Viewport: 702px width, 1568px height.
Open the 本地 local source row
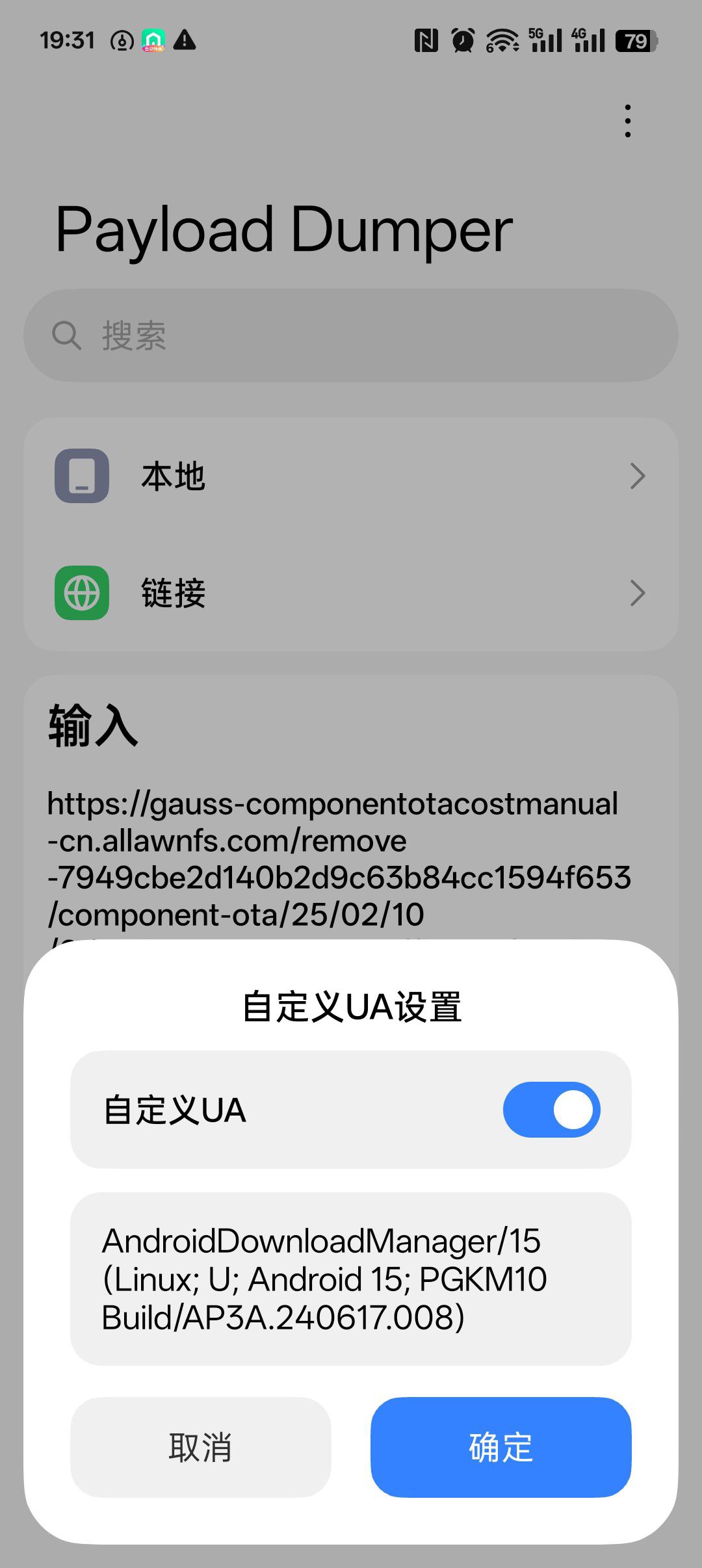click(x=351, y=476)
